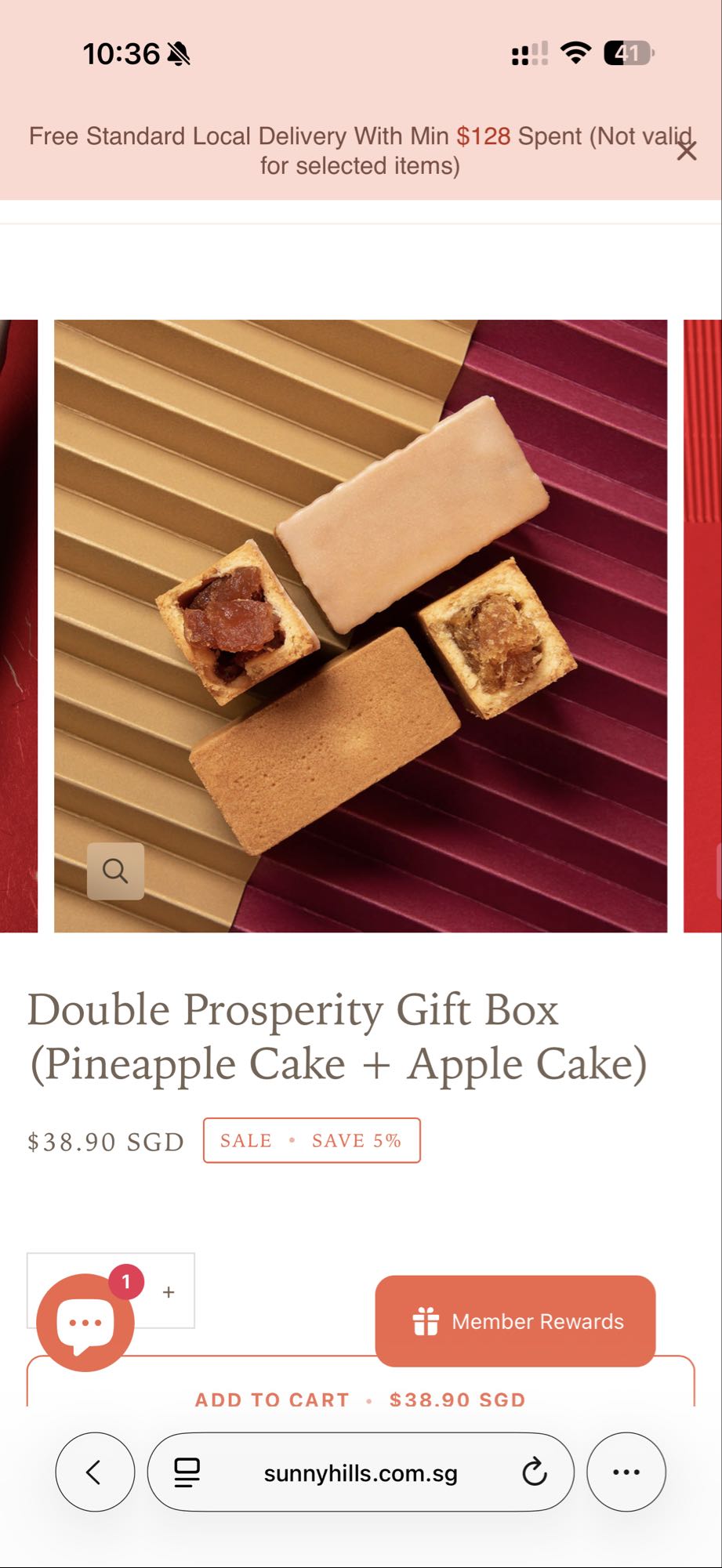
Task: Tap the Safari back arrow
Action: [x=95, y=1472]
